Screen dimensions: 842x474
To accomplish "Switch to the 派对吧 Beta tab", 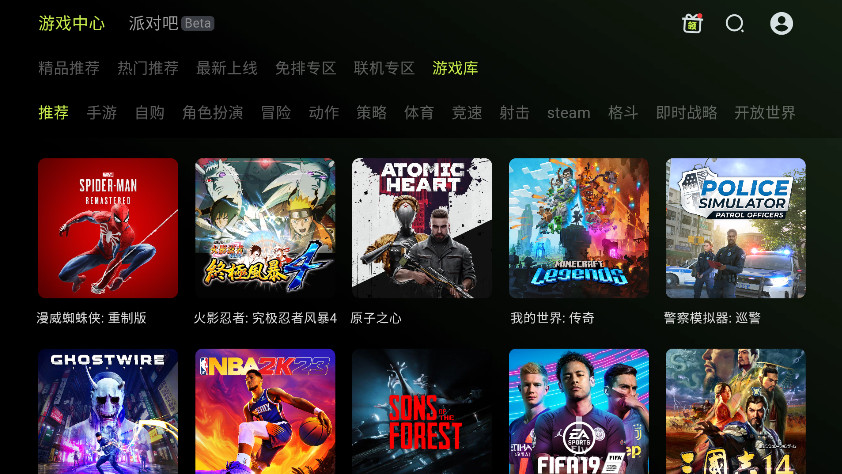I will [x=170, y=23].
